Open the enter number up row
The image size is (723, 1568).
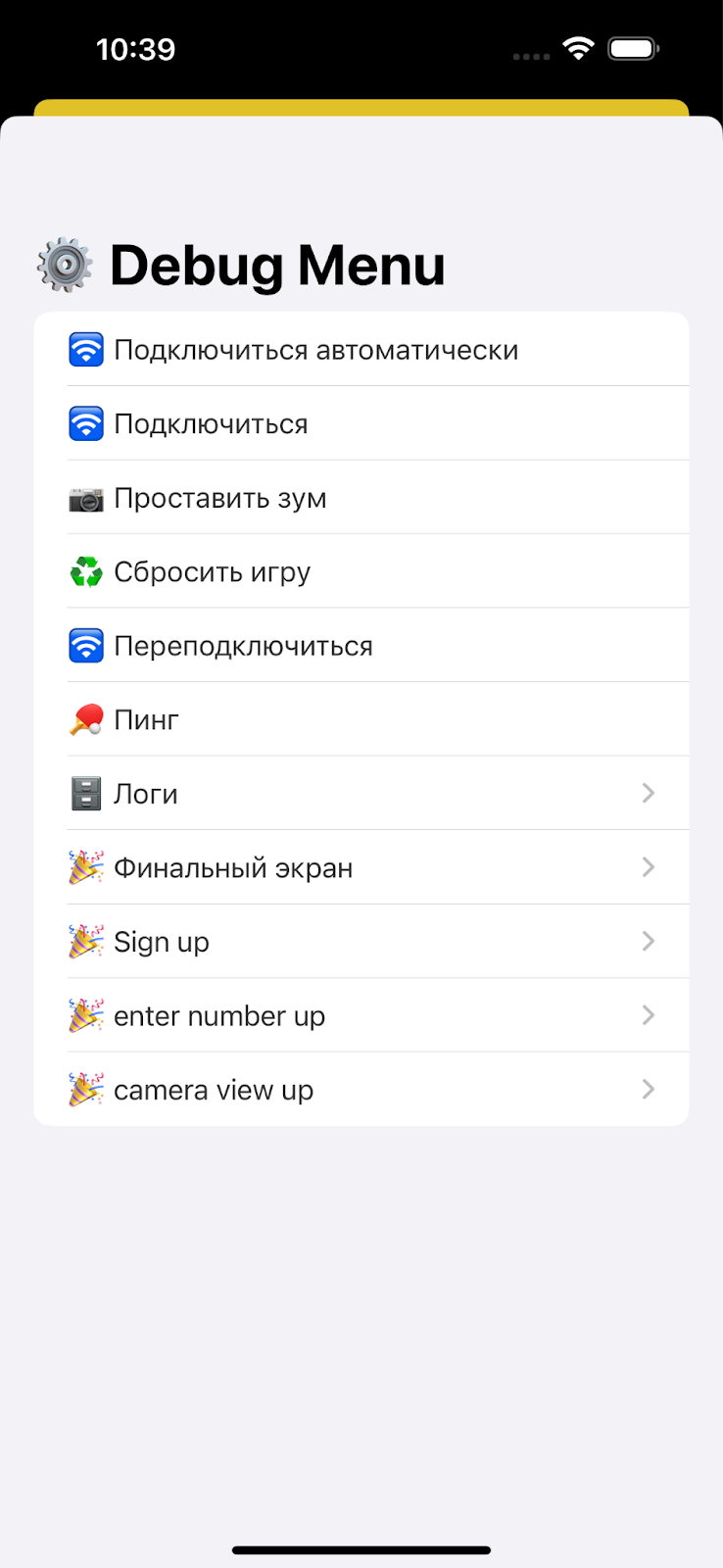click(361, 1016)
